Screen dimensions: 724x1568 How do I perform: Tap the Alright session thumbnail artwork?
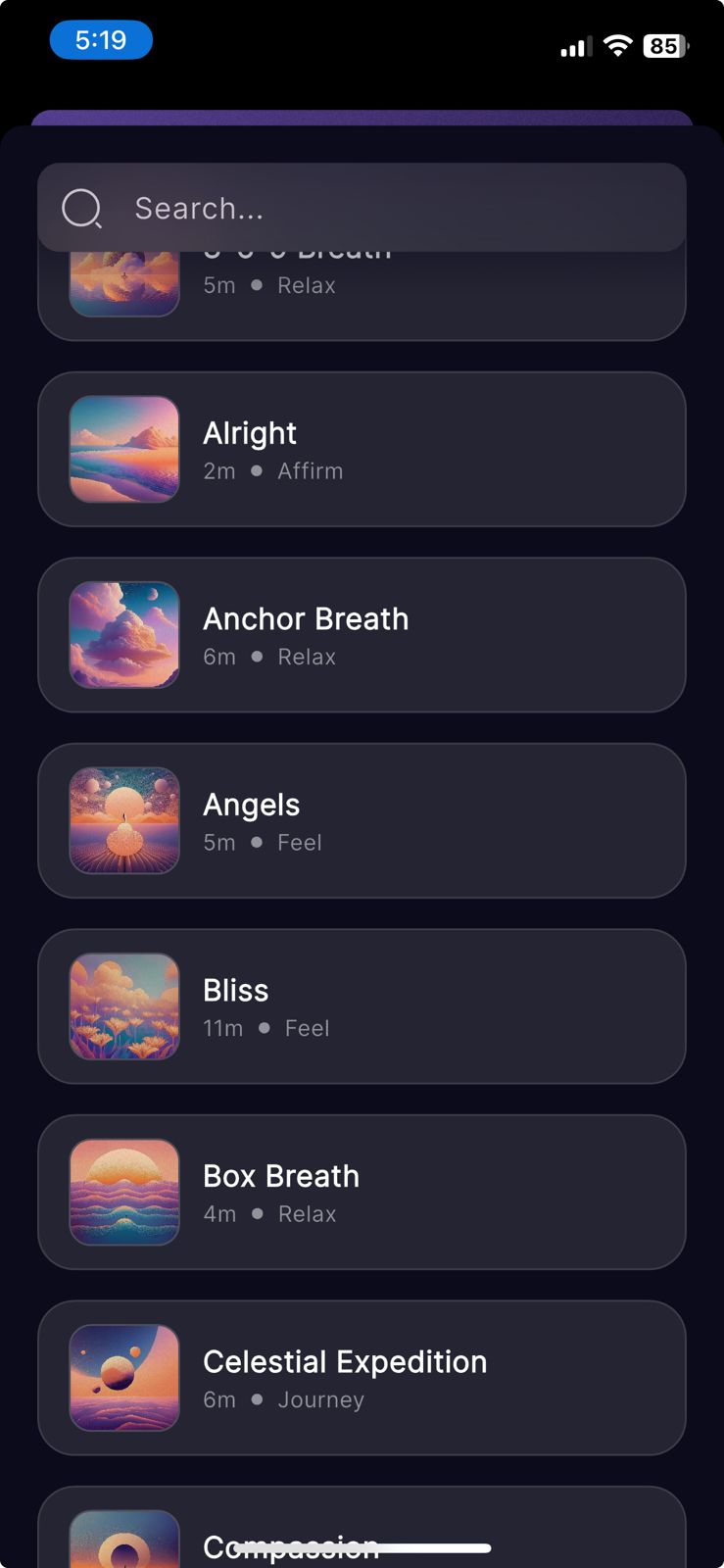click(123, 449)
